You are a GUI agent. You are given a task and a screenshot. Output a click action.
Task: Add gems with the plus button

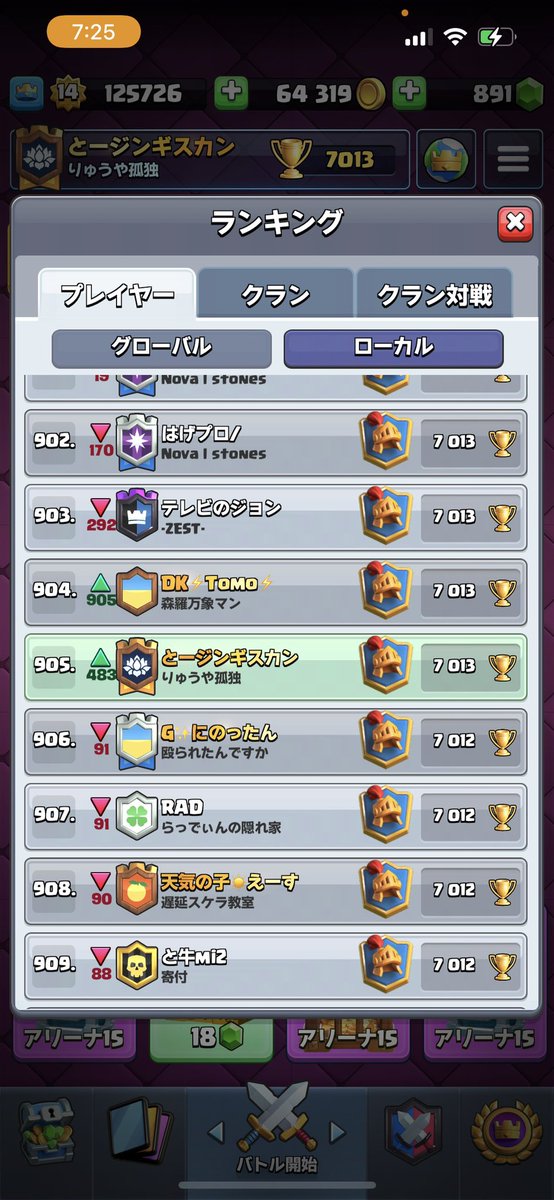408,94
